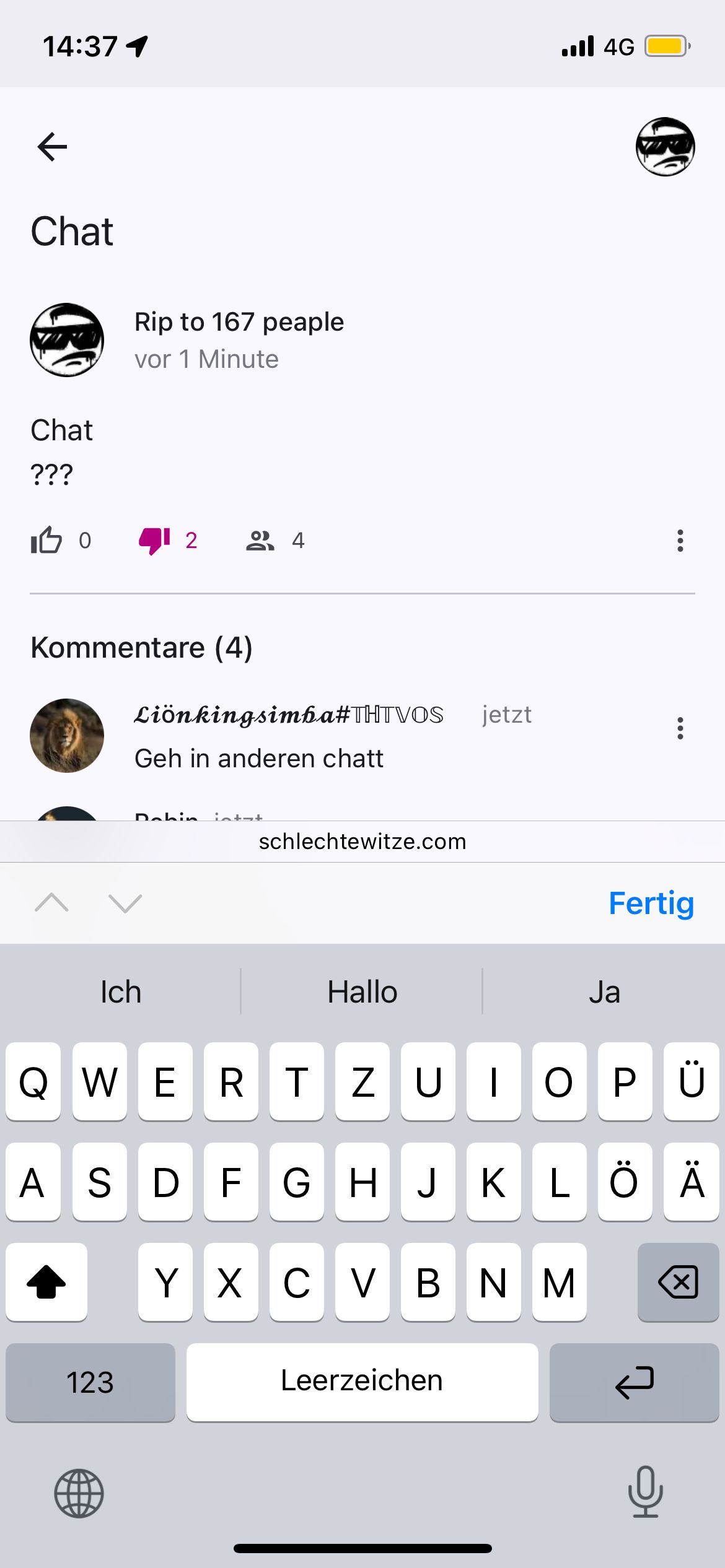Start dictation with the microphone key
Viewport: 725px width, 1568px height.
point(645,1492)
